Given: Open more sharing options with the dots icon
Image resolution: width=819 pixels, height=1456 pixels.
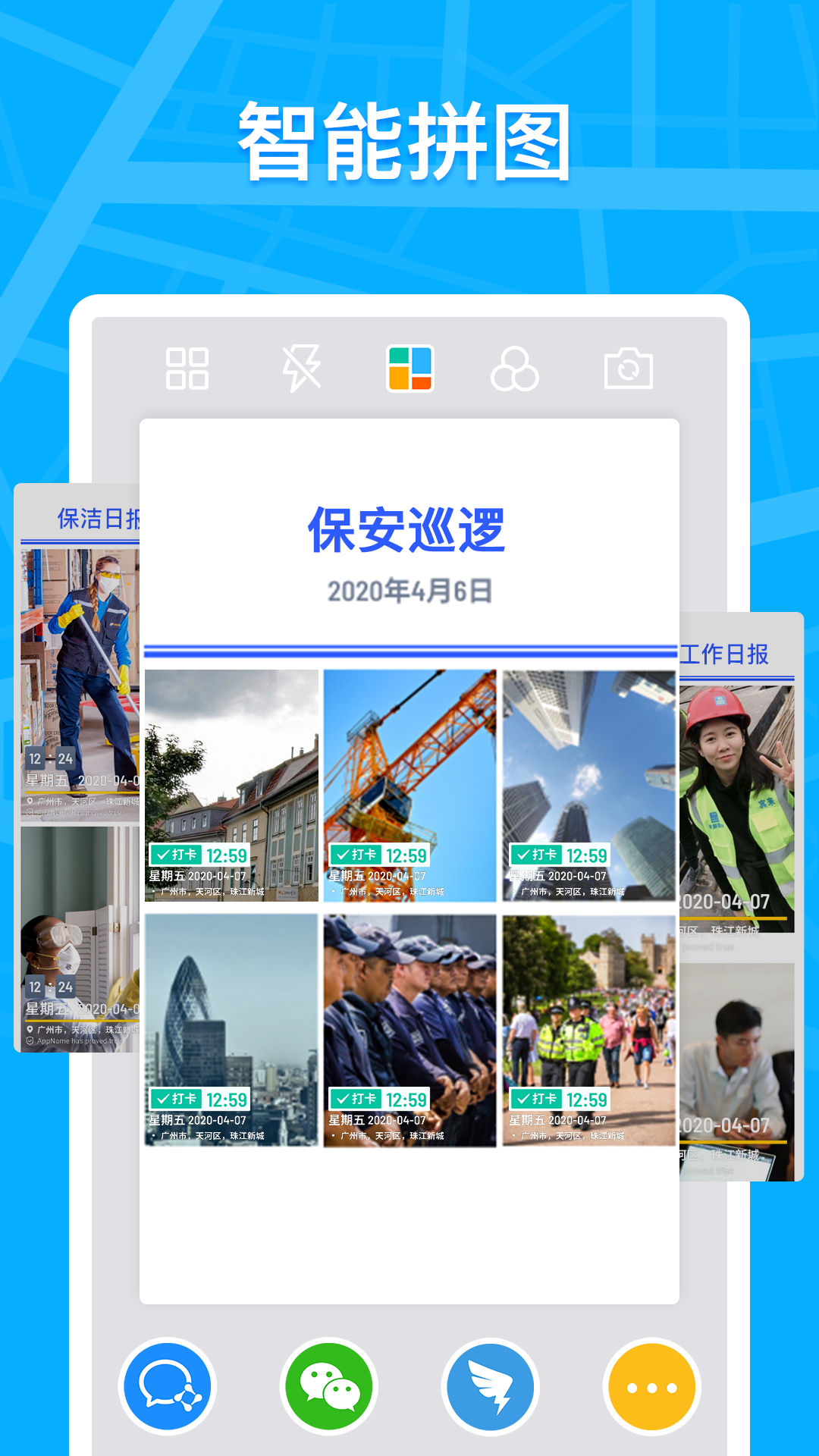Looking at the screenshot, I should click(x=649, y=1384).
